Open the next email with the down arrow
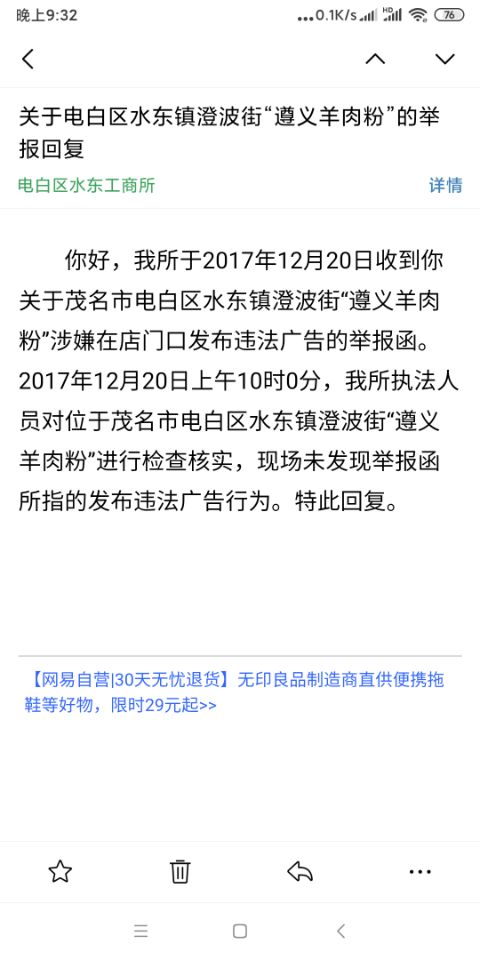 pyautogui.click(x=445, y=59)
